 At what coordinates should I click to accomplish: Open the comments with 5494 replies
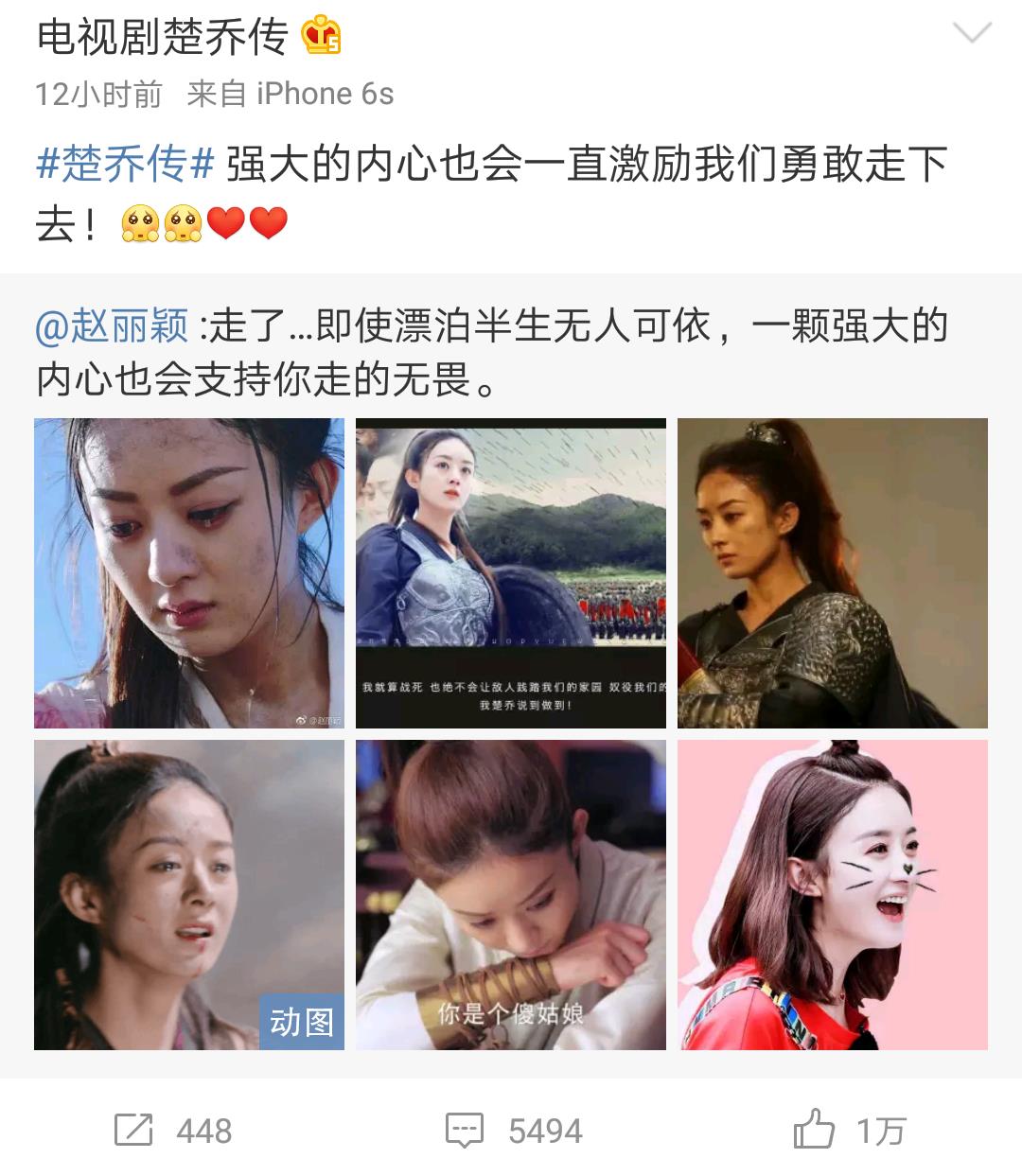[x=513, y=1131]
